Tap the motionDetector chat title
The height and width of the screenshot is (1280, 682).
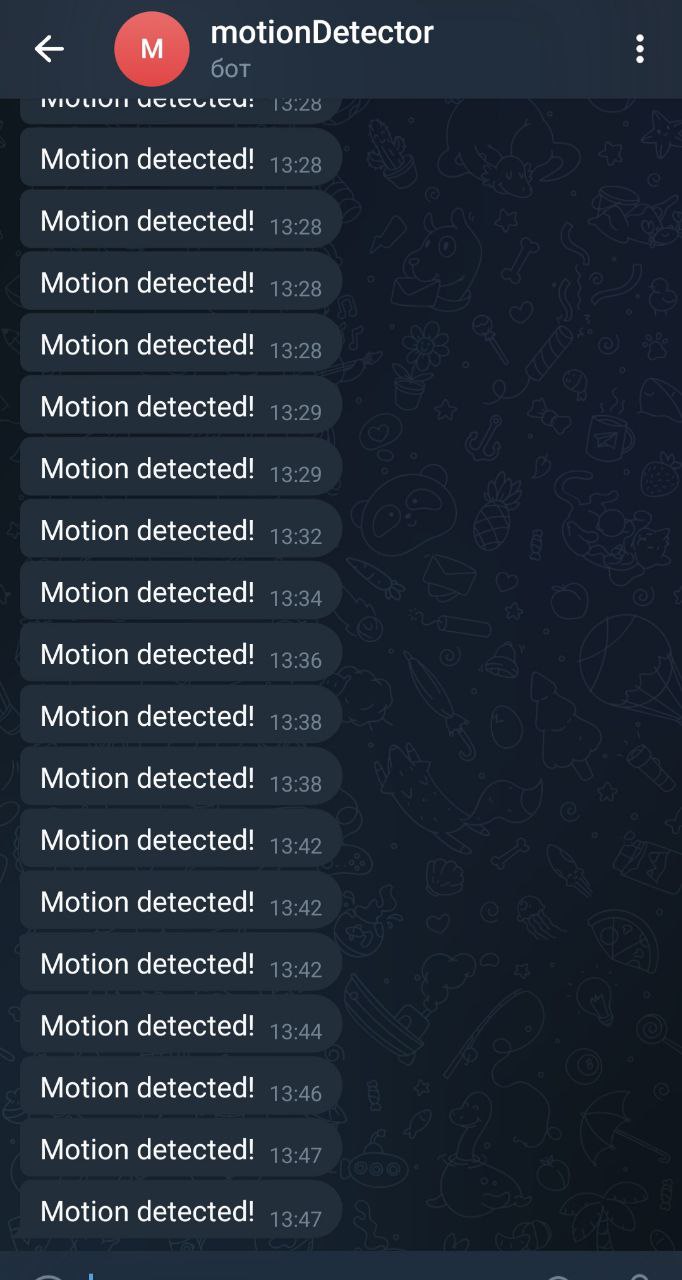click(x=322, y=33)
